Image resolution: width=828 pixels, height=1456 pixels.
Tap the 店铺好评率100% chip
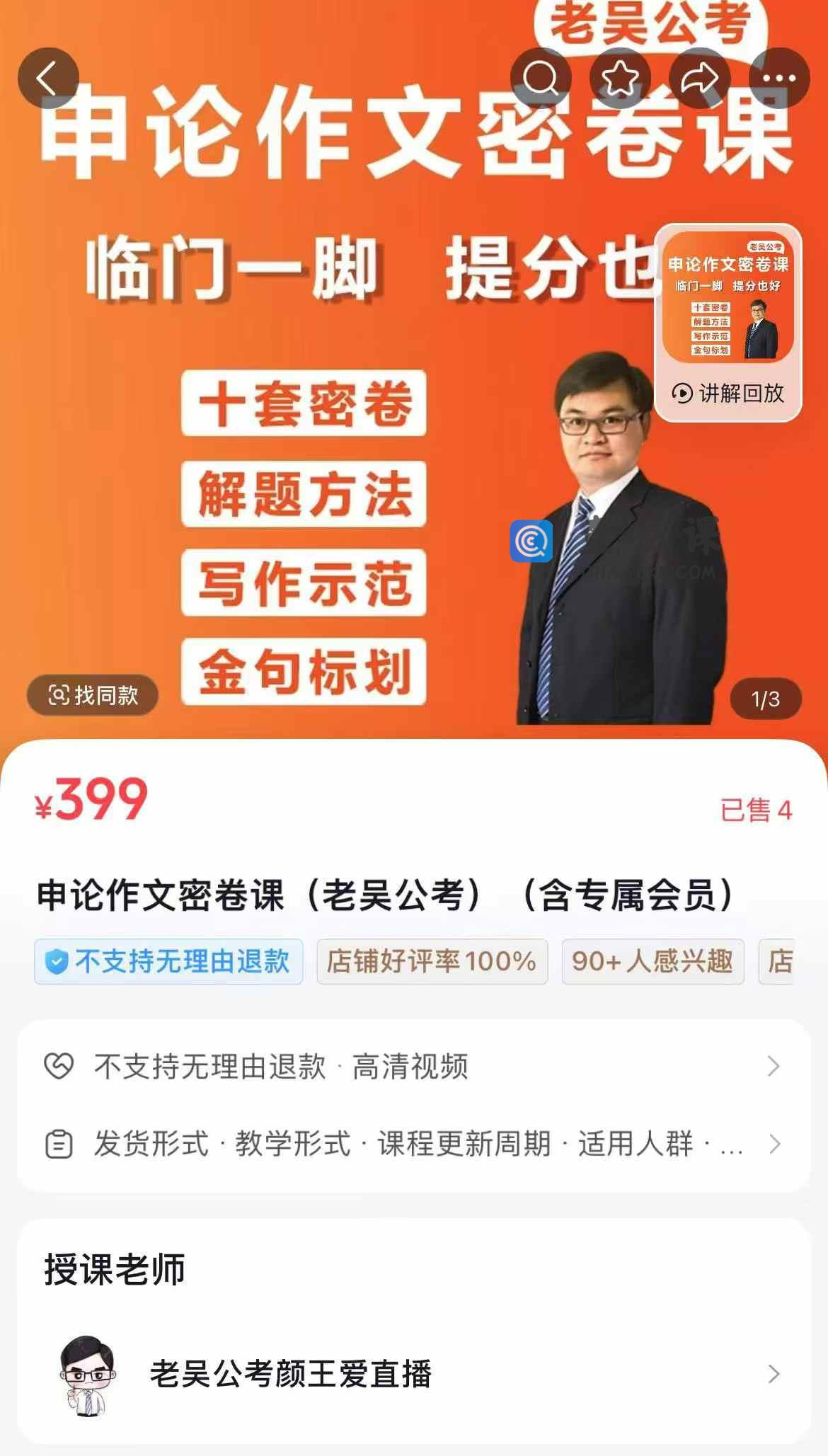432,961
